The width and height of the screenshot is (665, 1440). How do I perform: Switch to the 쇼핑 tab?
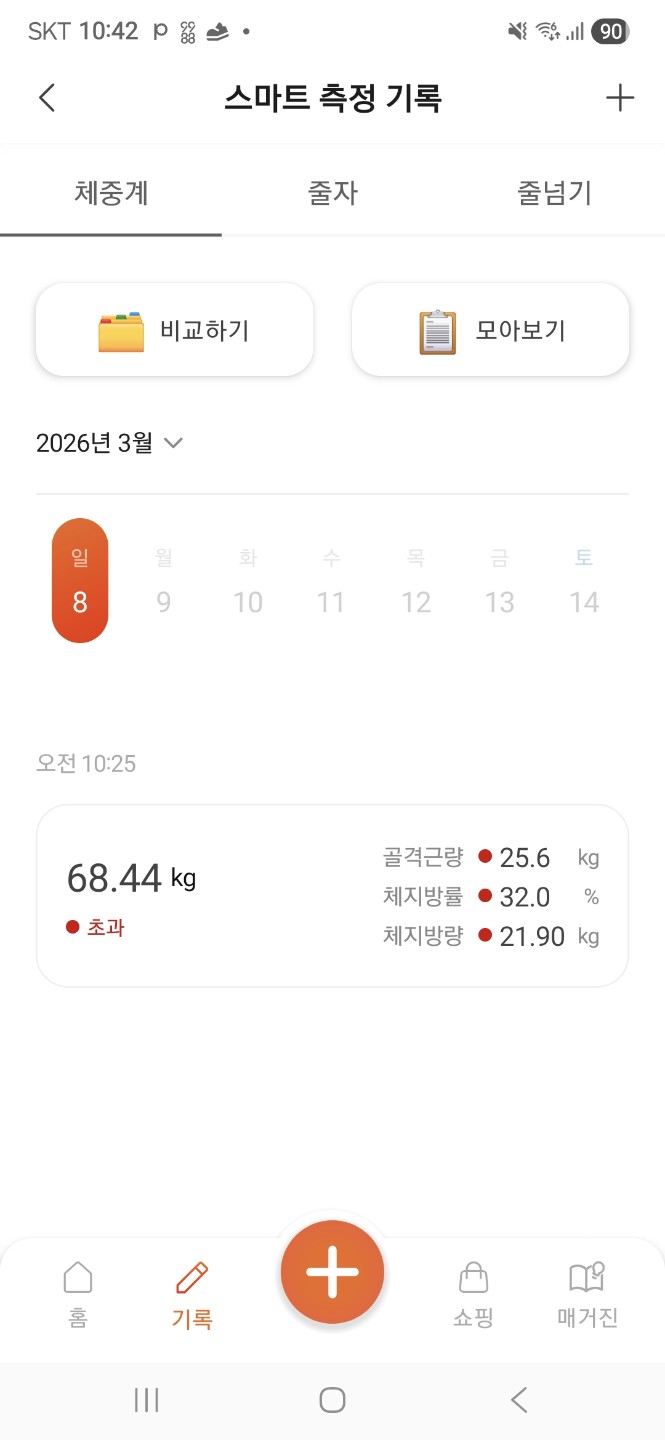[473, 1294]
